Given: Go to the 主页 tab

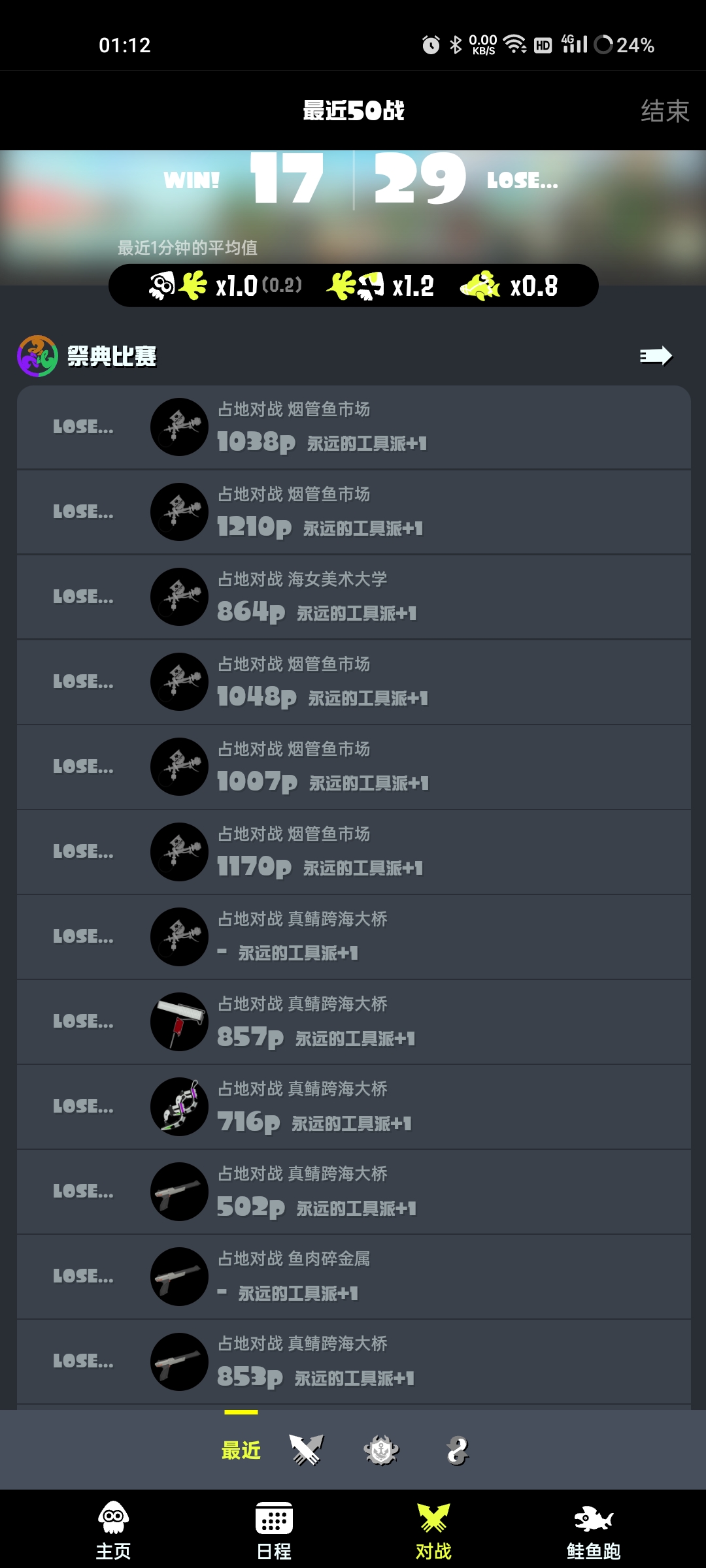Looking at the screenshot, I should pyautogui.click(x=114, y=1530).
